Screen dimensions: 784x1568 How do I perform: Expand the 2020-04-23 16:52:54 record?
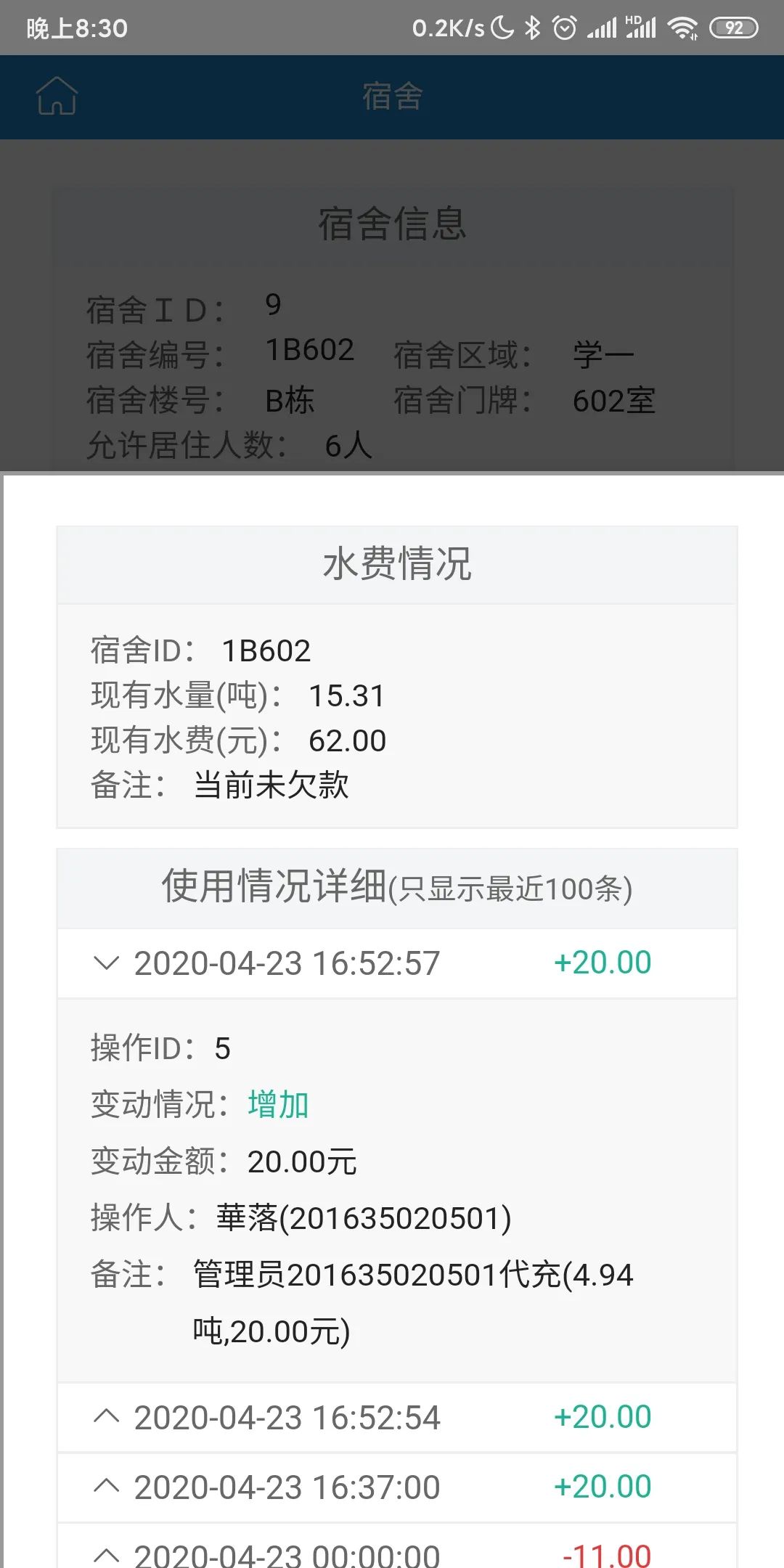tap(396, 1417)
